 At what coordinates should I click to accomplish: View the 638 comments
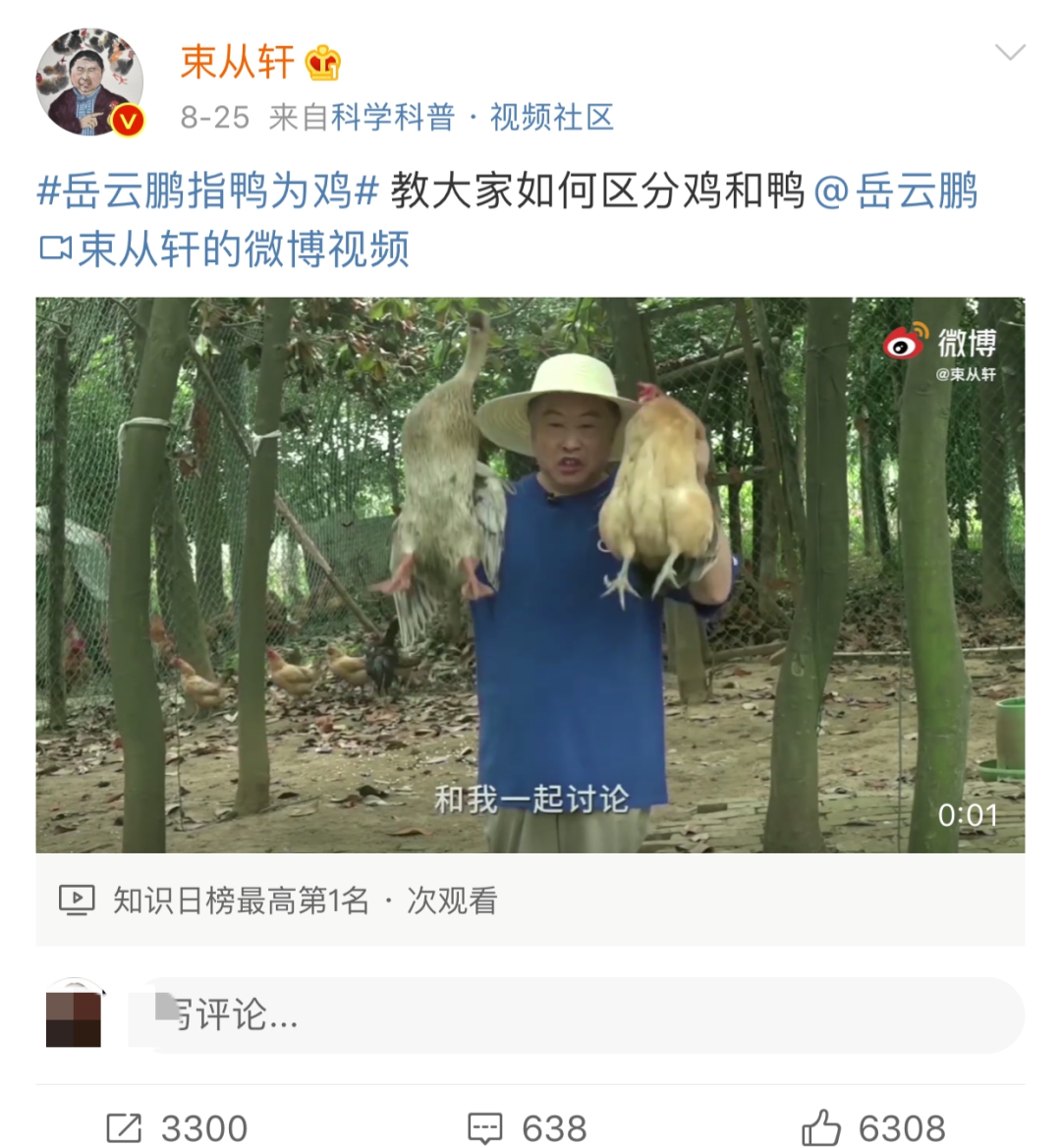click(x=528, y=1127)
